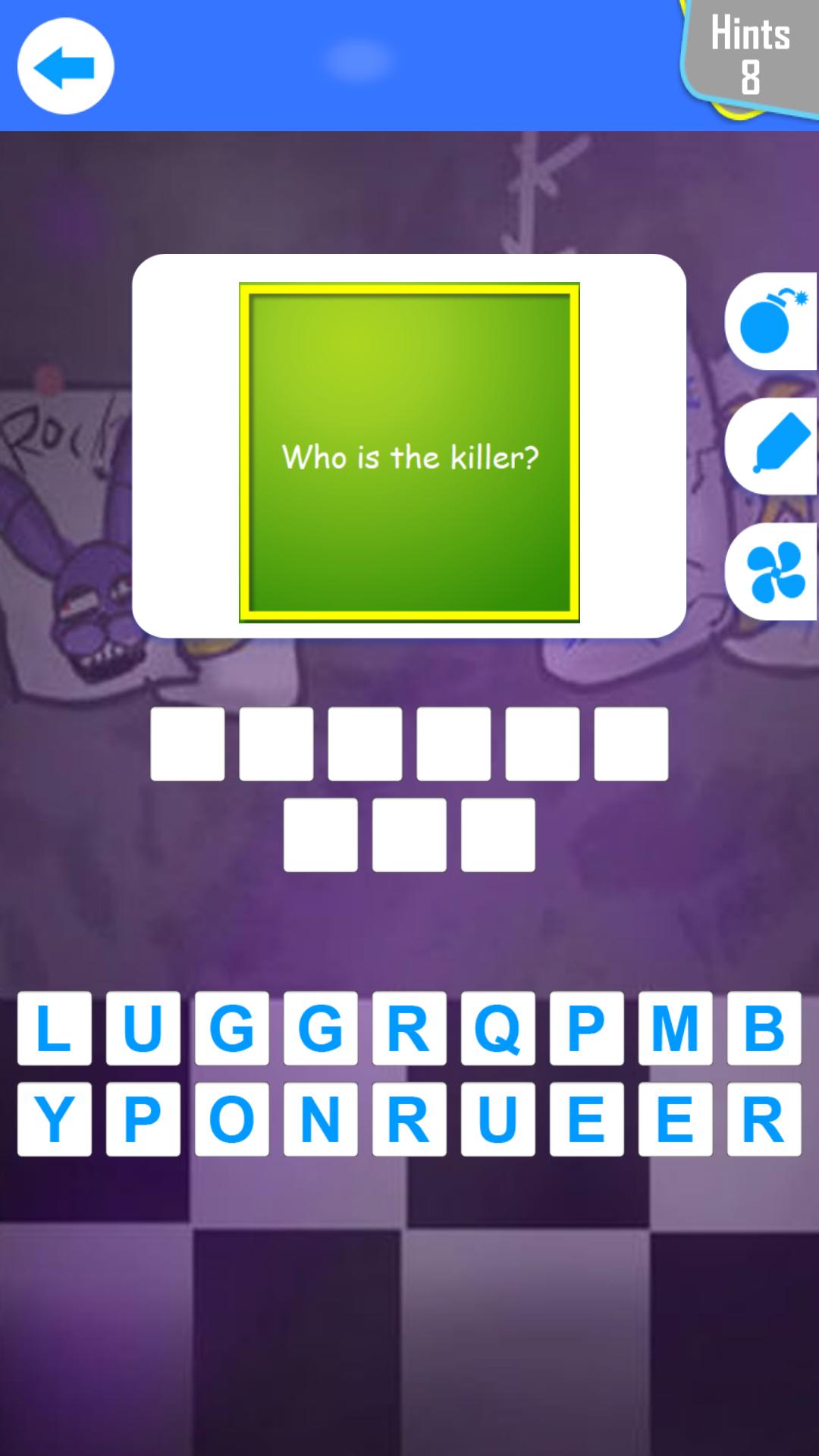
Task: Pick letter tile Q
Action: (497, 1028)
